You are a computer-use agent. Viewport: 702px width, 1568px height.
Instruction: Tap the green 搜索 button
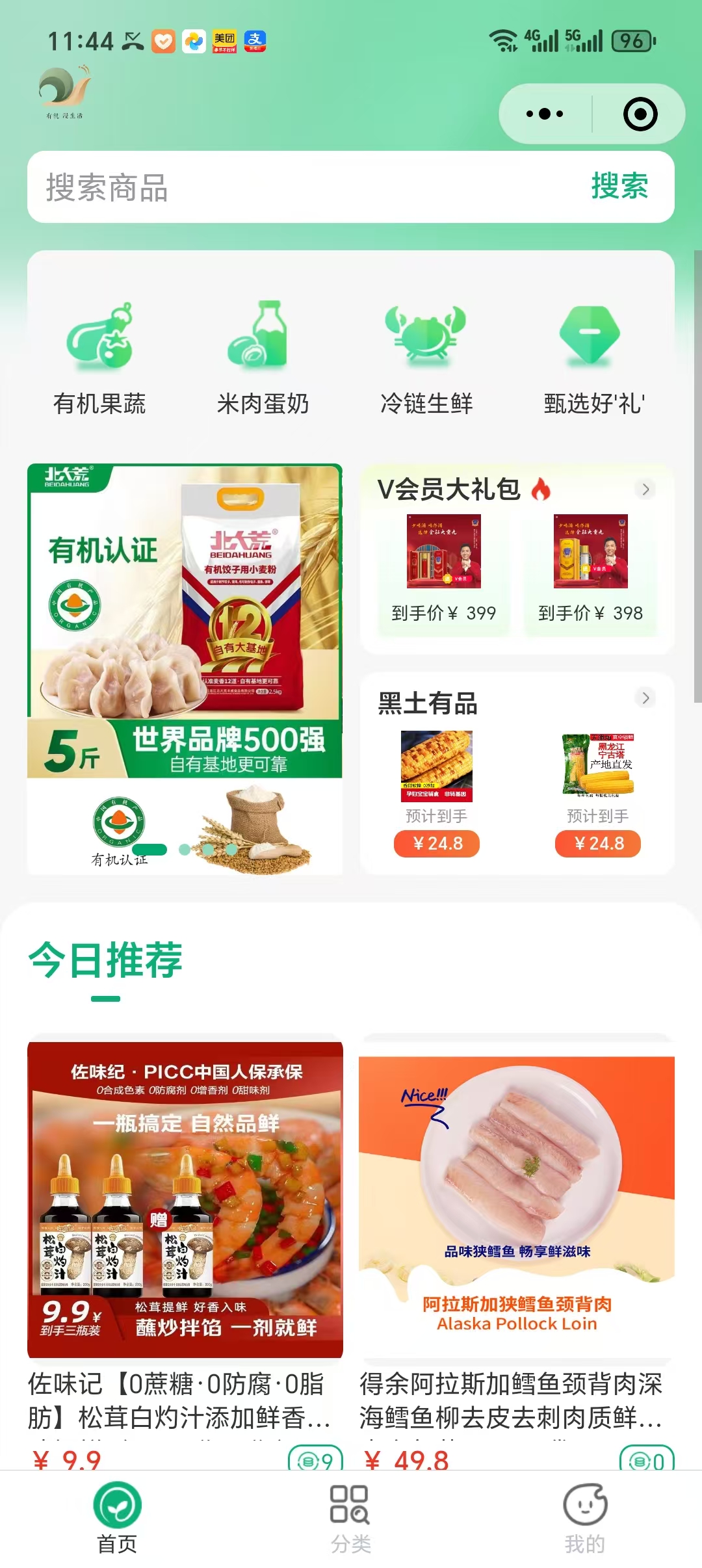[x=619, y=187]
